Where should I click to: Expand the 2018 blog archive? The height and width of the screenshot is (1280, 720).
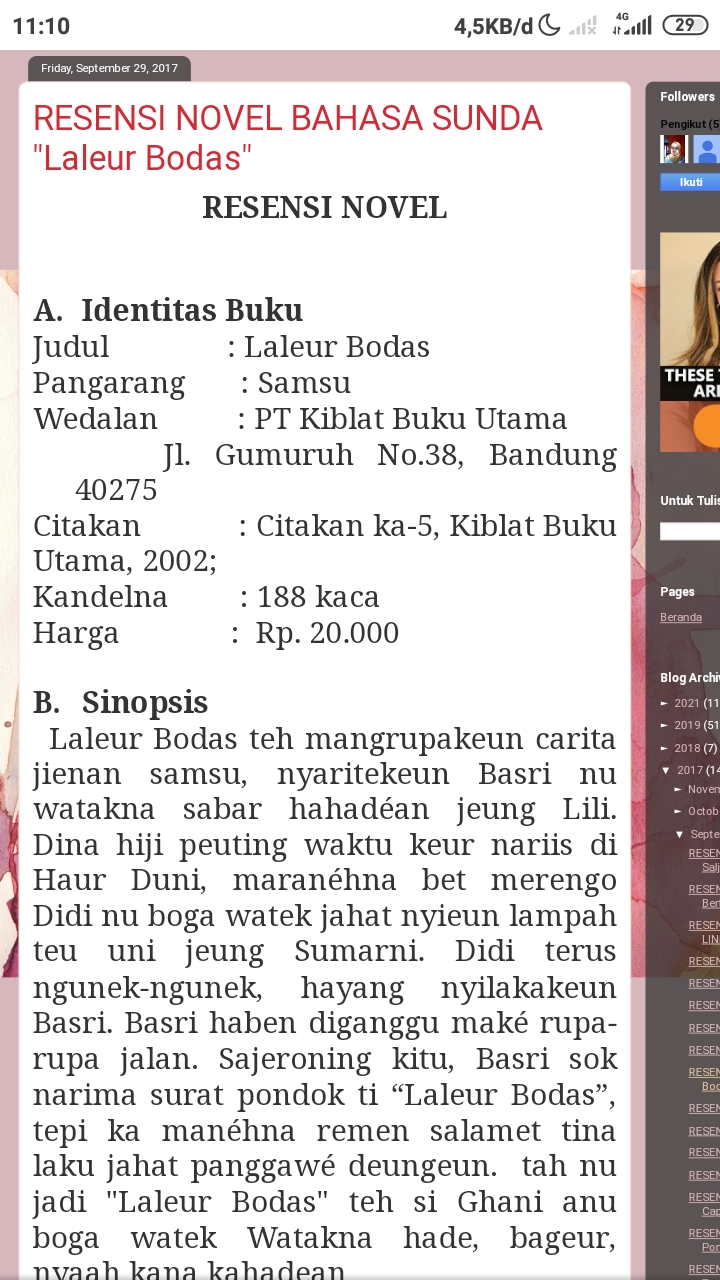point(688,748)
